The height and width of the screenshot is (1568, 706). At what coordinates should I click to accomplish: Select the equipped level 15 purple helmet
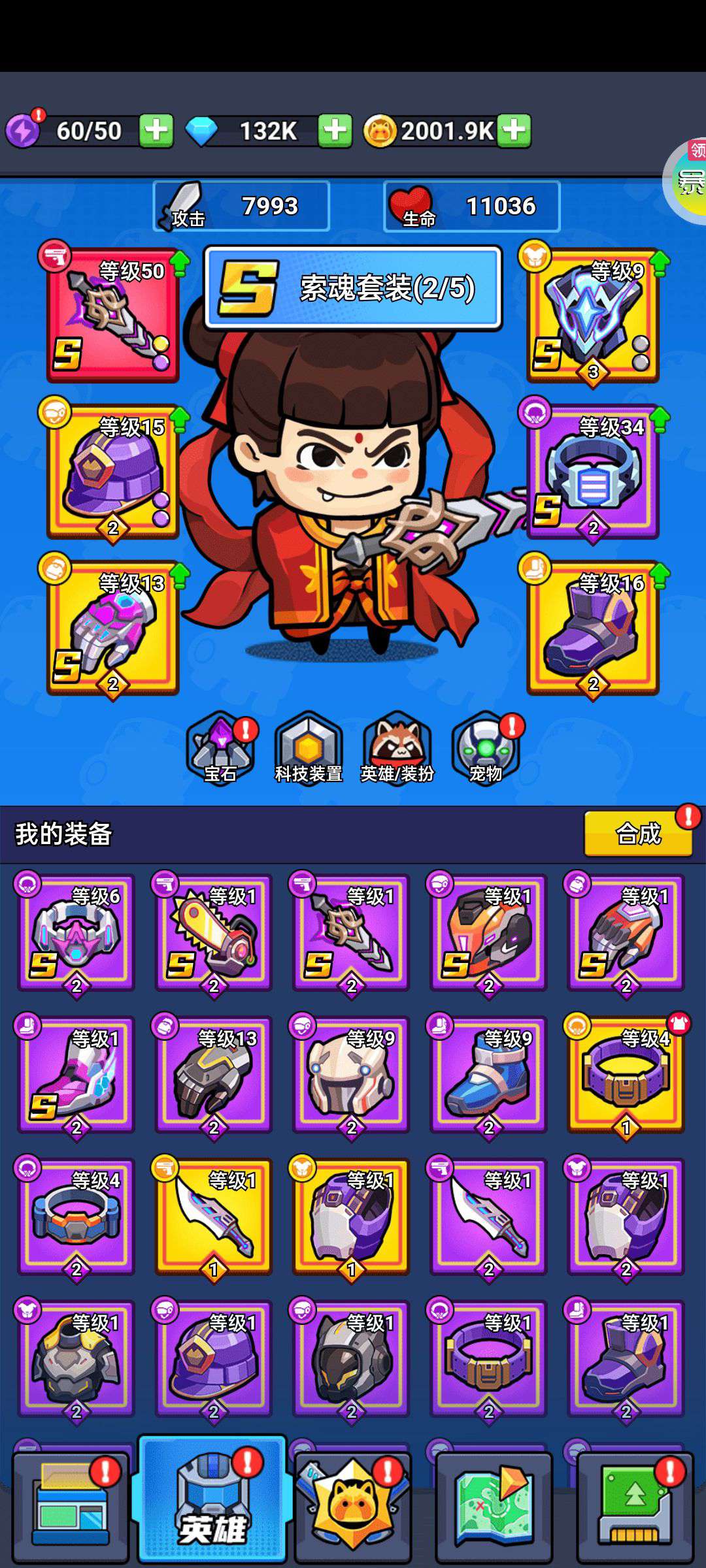click(x=112, y=472)
